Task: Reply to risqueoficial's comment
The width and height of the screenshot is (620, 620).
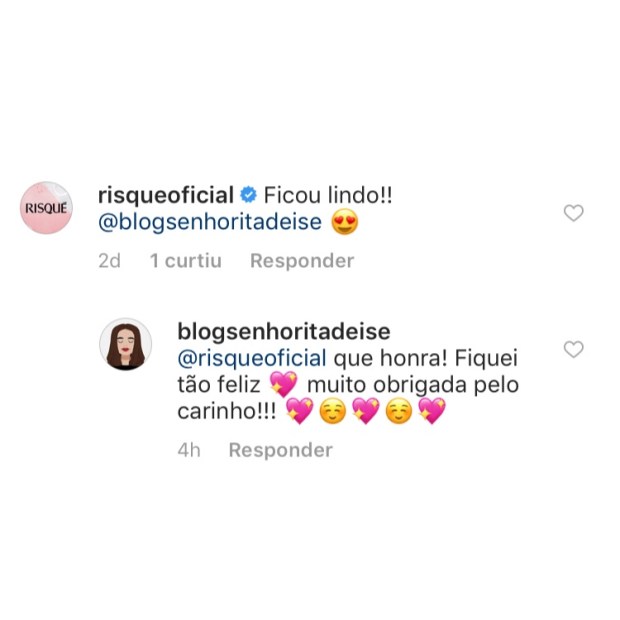Action: click(x=301, y=261)
